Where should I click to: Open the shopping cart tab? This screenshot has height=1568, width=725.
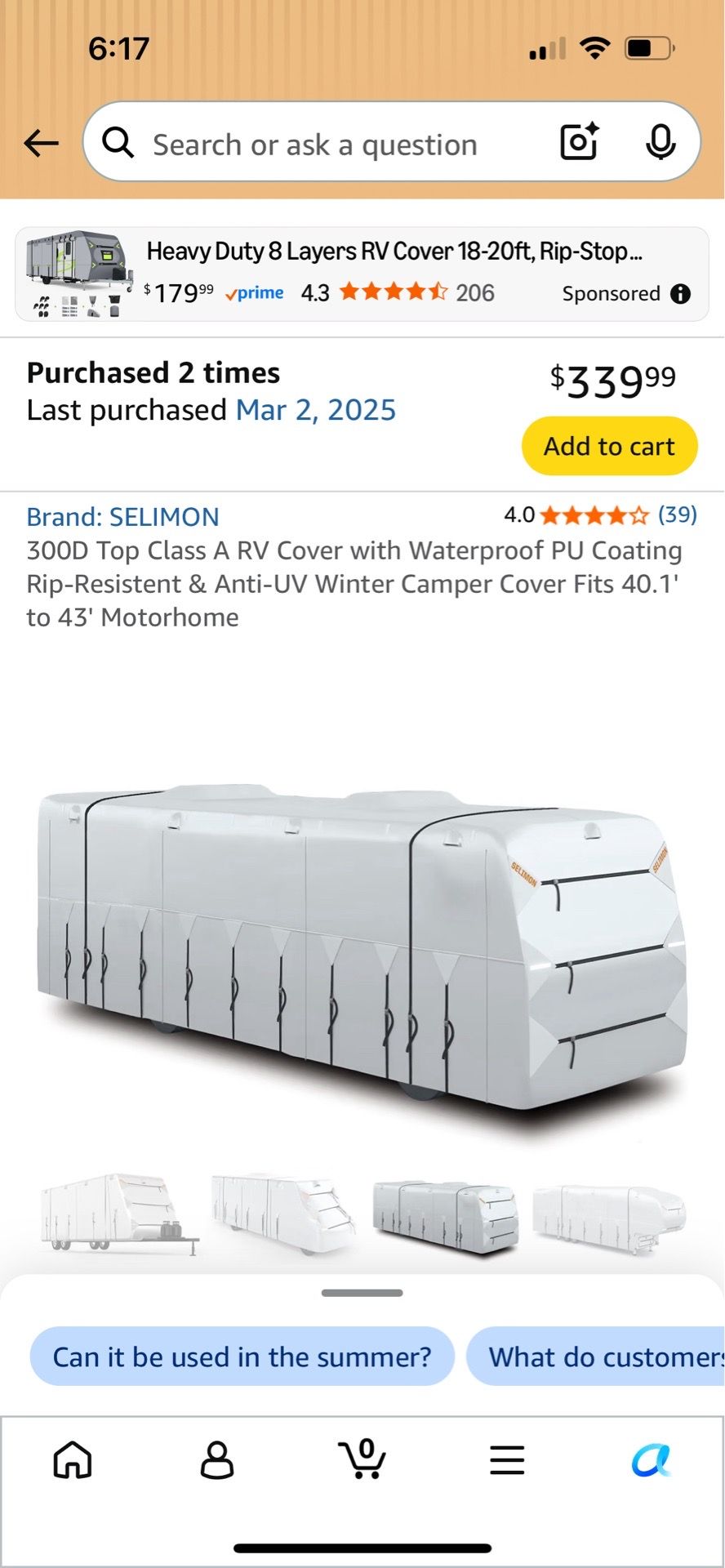click(x=362, y=1459)
